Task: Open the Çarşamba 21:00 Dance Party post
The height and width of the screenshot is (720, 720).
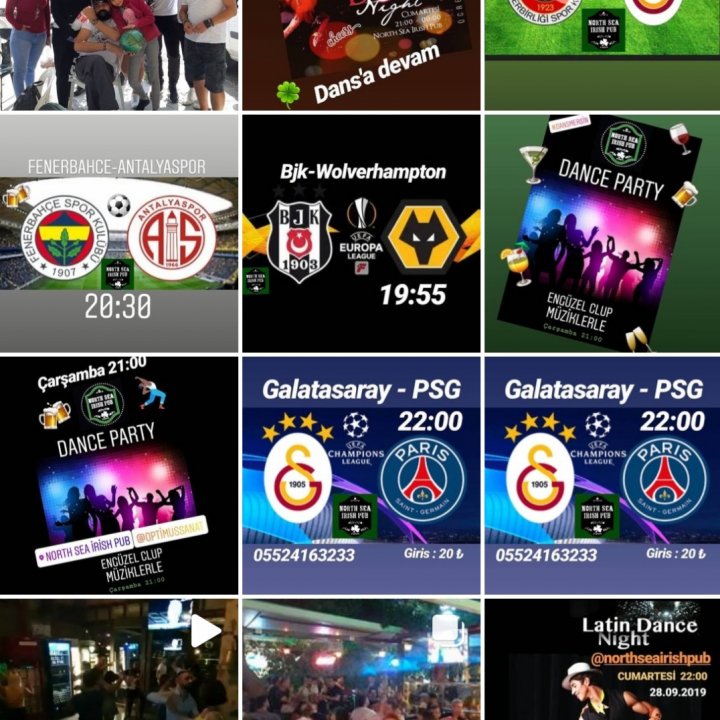Action: click(118, 475)
